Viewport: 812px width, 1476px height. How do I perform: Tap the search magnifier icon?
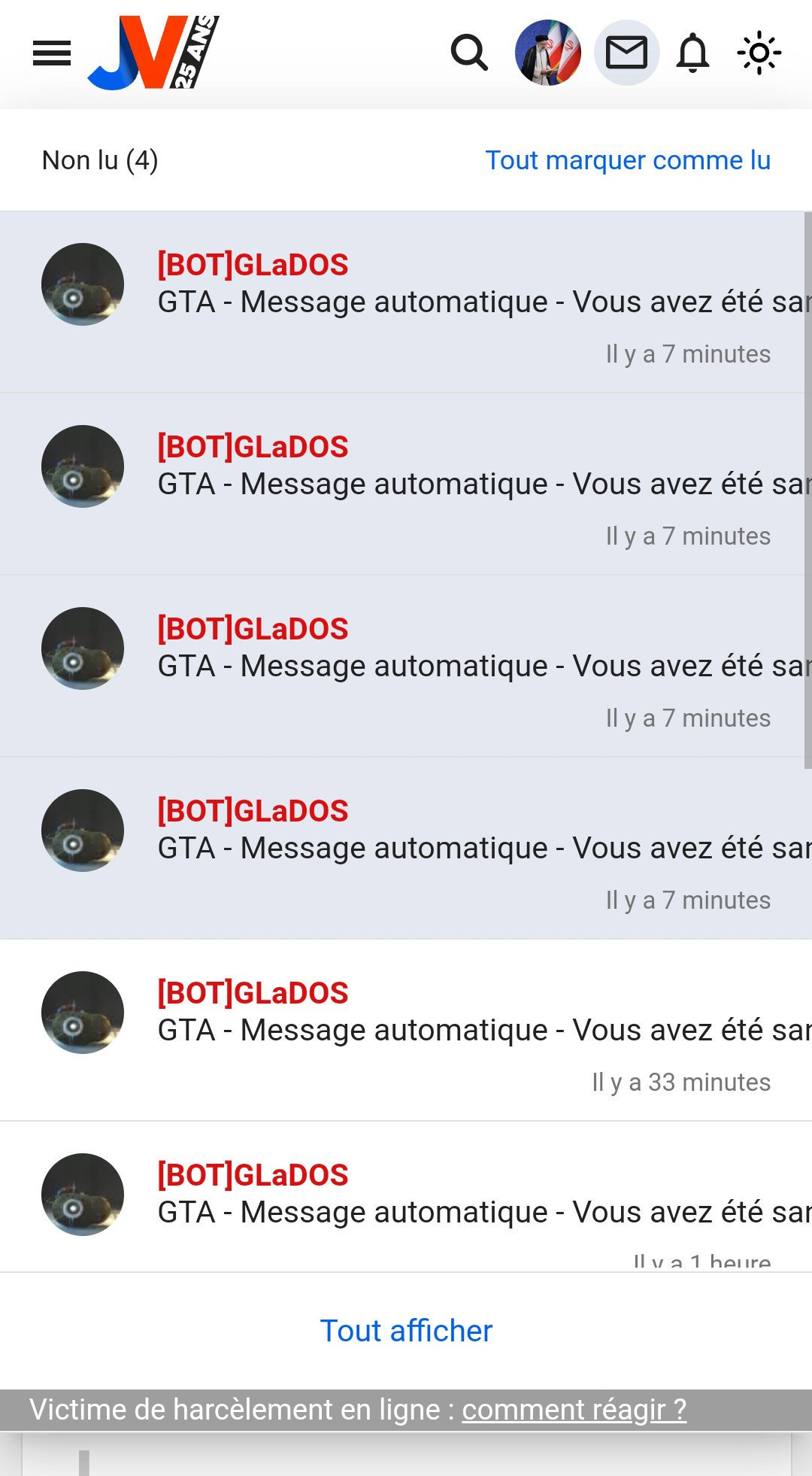pyautogui.click(x=469, y=53)
